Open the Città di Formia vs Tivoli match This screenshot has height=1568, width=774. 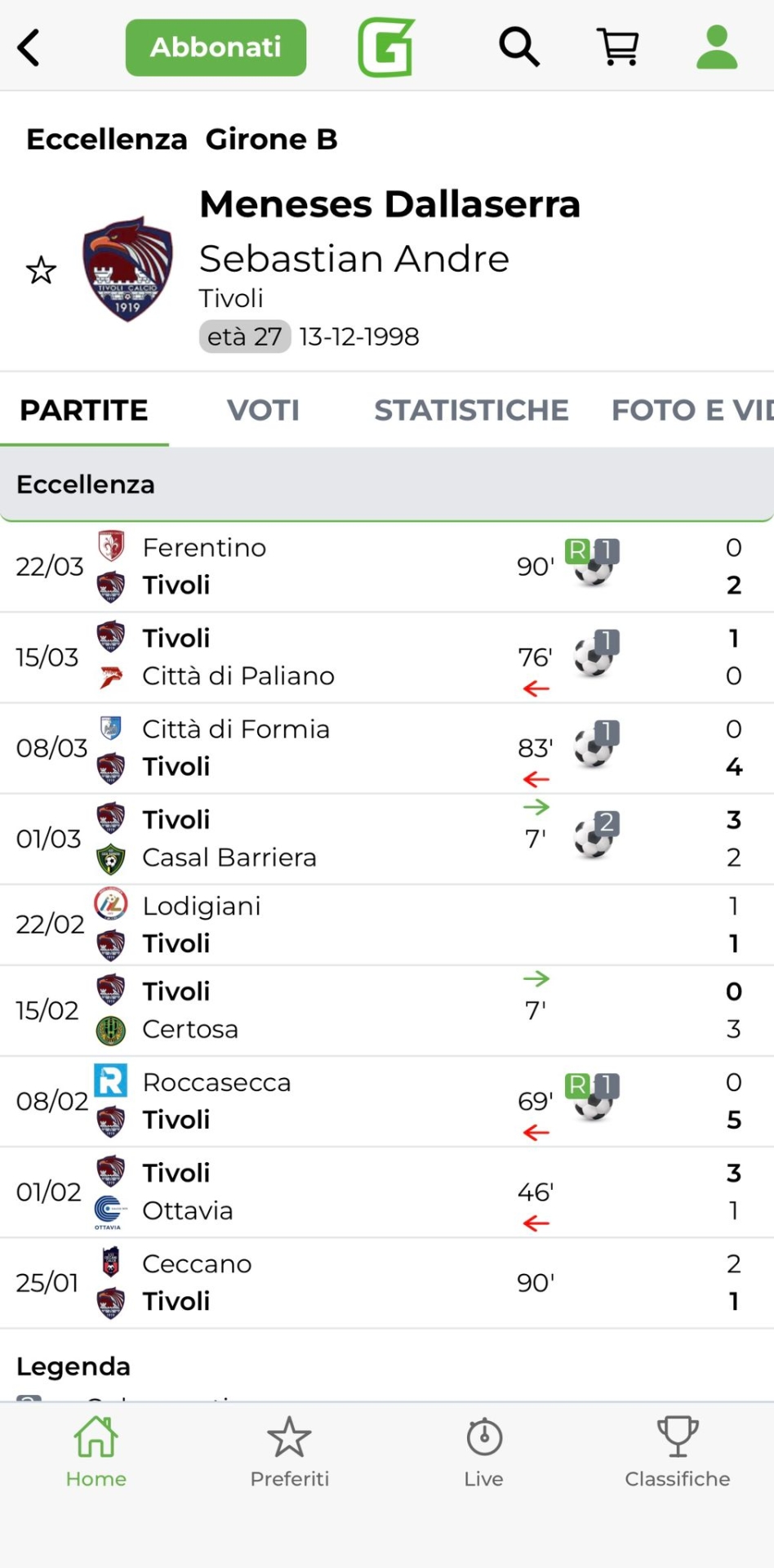327,748
